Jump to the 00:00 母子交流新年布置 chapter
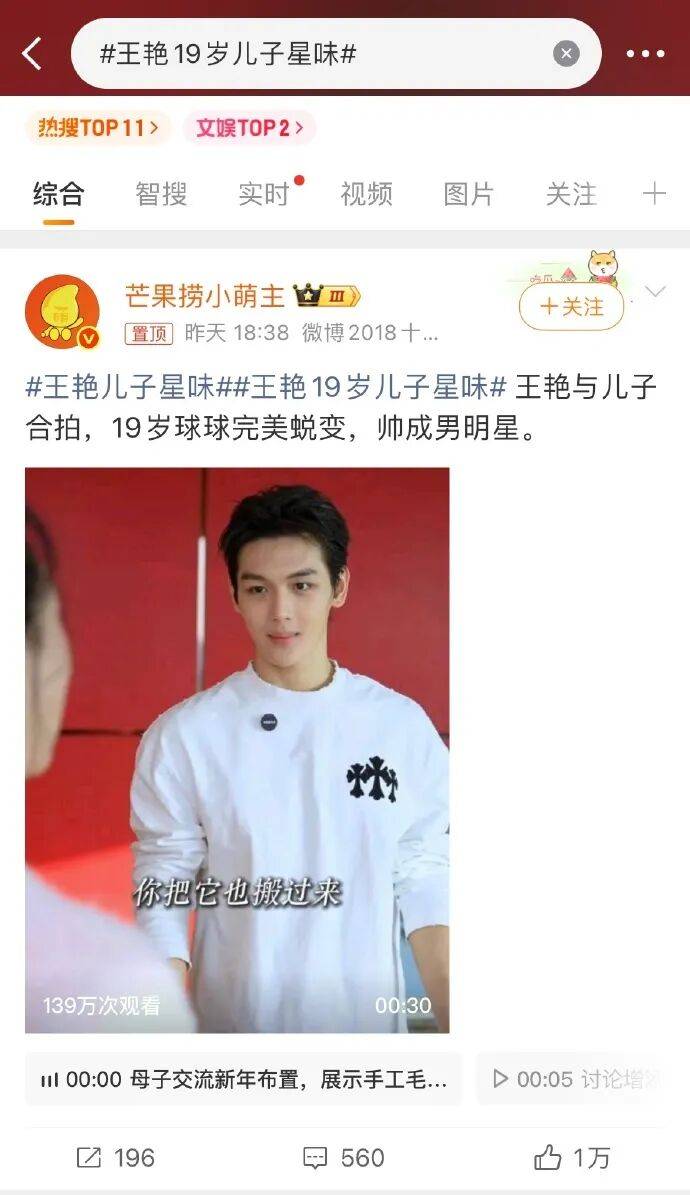Viewport: 690px width, 1195px height. click(x=244, y=1079)
